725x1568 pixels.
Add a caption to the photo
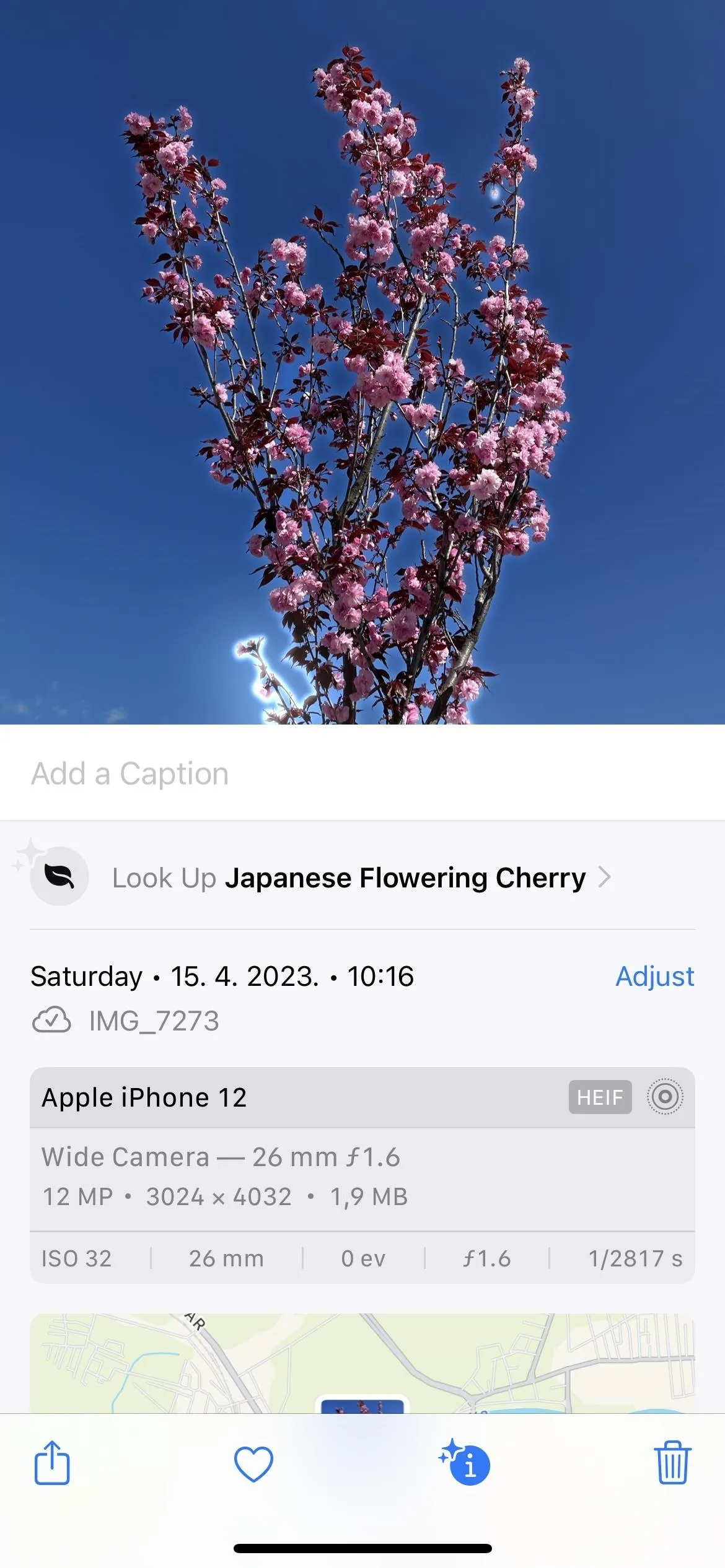tap(362, 773)
